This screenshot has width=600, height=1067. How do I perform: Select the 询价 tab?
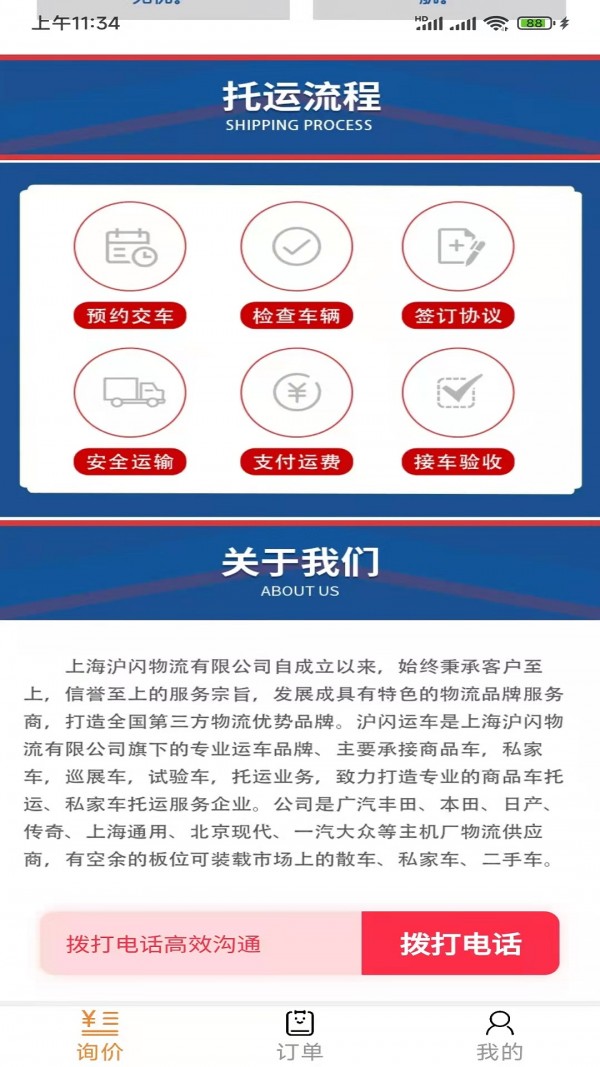click(x=100, y=1036)
